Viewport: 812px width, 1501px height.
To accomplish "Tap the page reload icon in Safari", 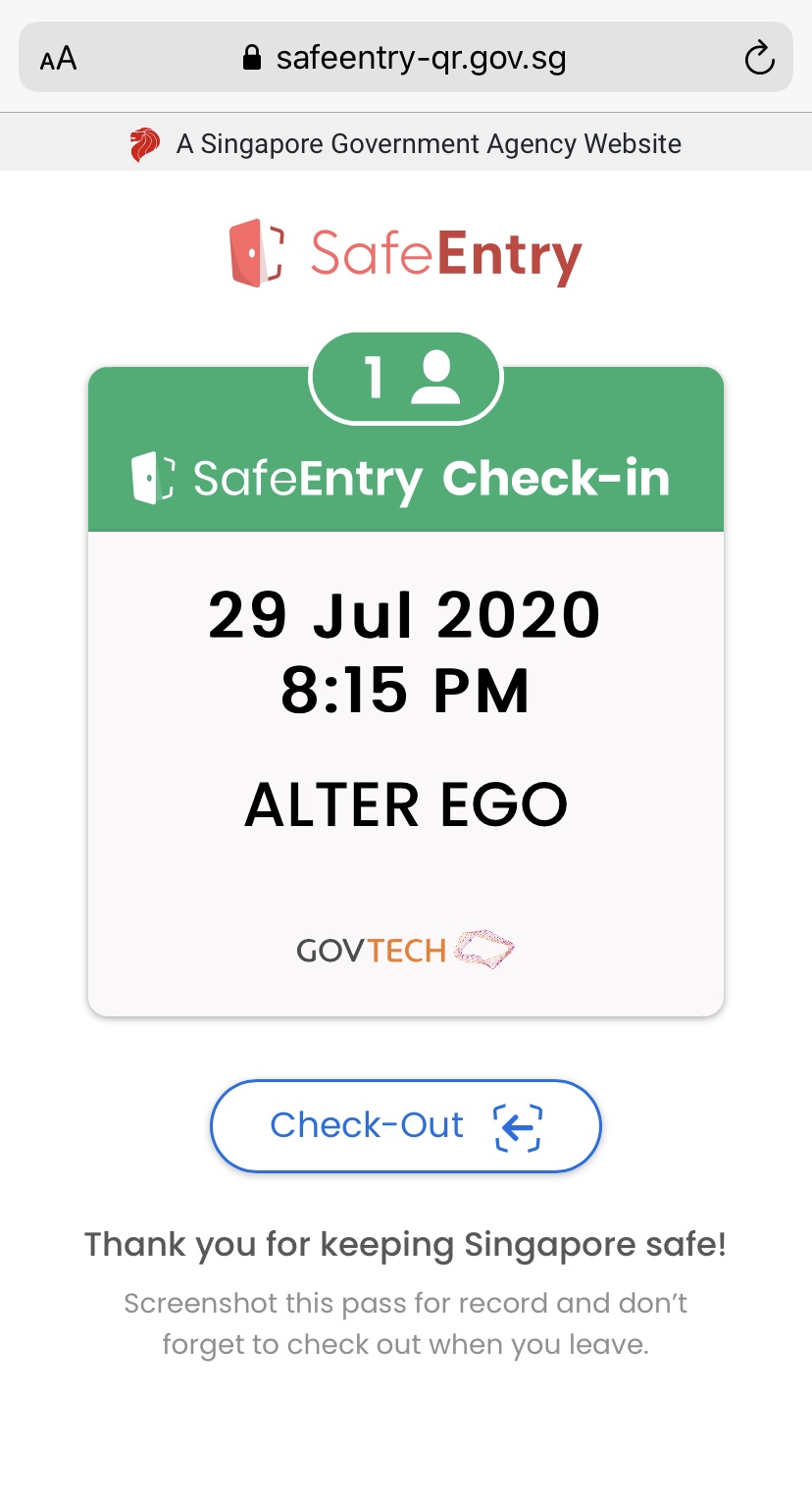I will (759, 58).
